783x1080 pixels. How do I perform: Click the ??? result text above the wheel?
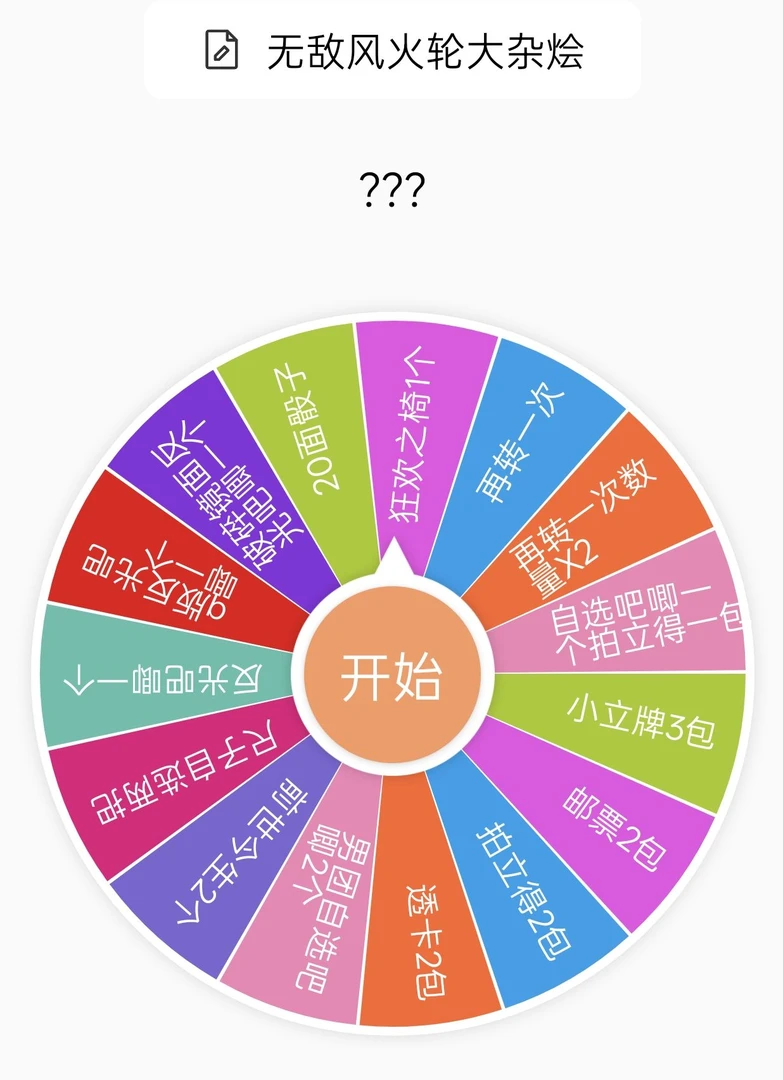390,188
